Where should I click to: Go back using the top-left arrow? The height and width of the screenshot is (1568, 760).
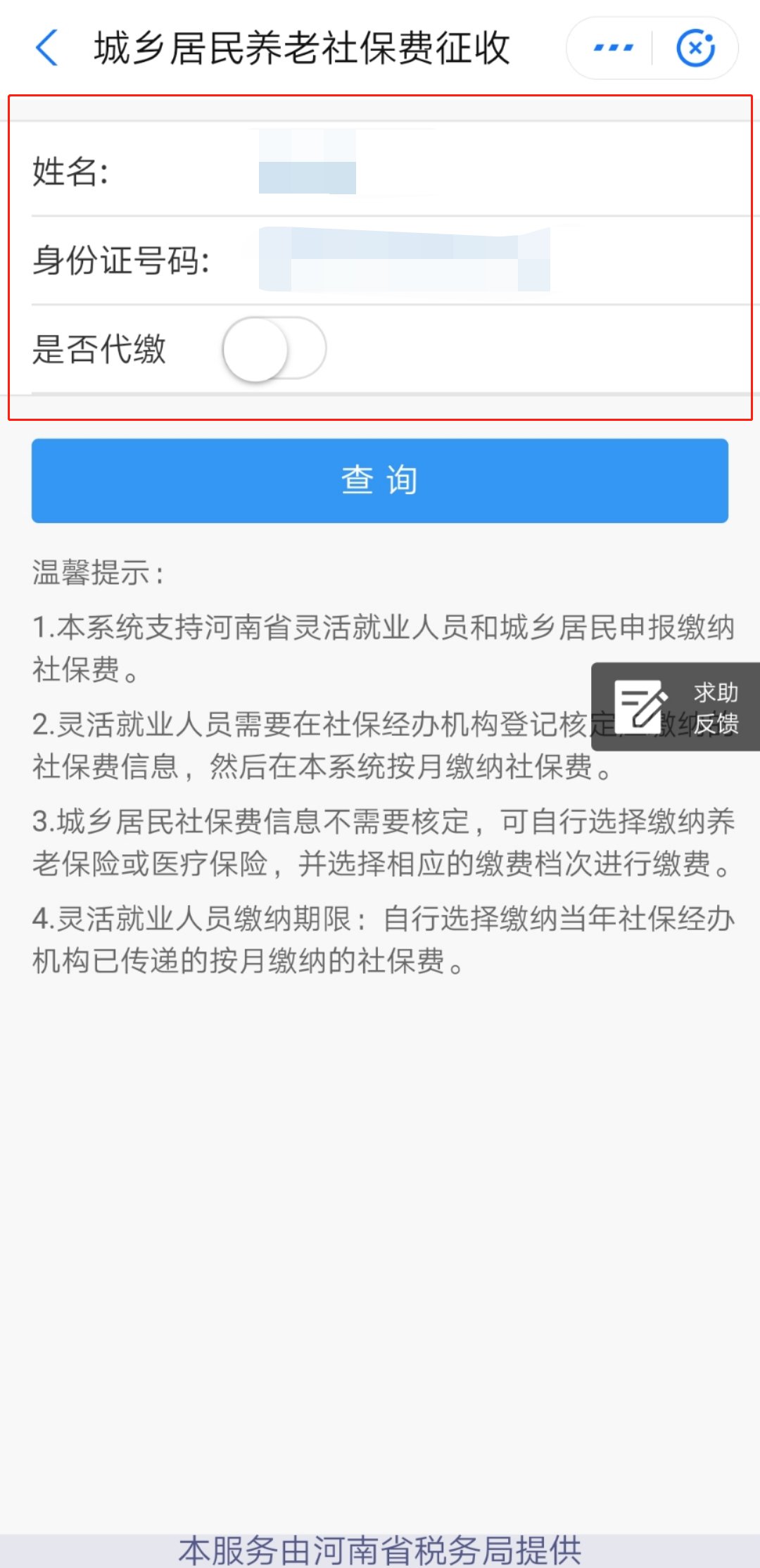click(x=47, y=49)
